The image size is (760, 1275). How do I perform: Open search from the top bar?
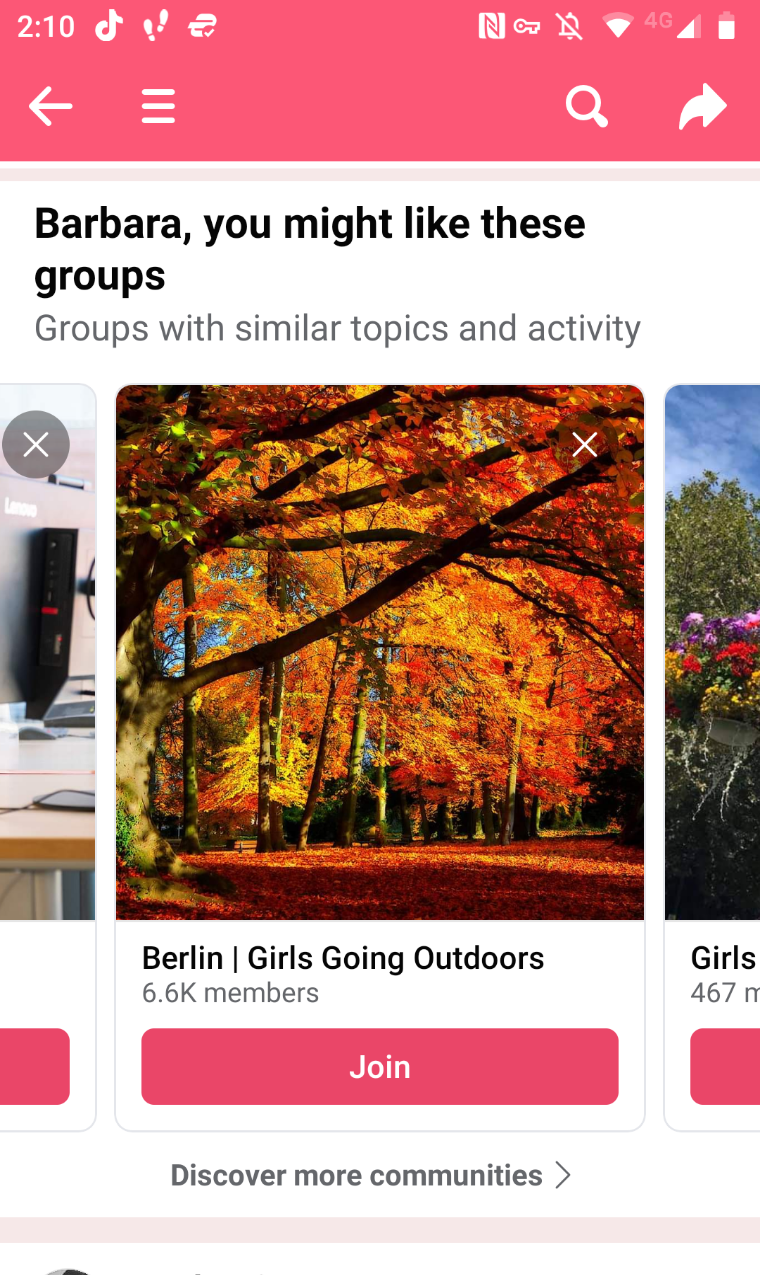coord(587,106)
